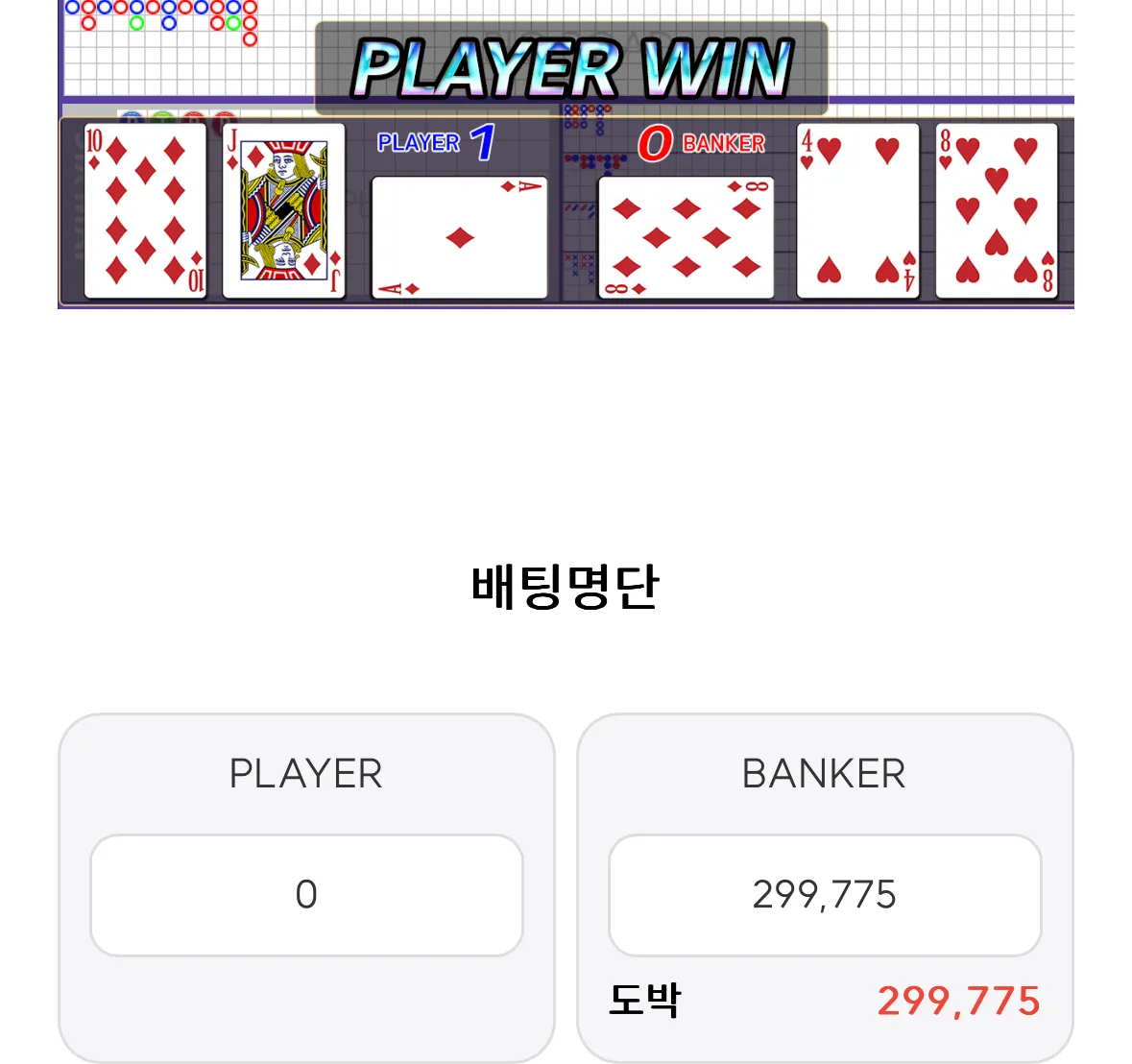Tap the BANKER bet amount box
Image resolution: width=1132 pixels, height=1064 pixels.
(824, 895)
